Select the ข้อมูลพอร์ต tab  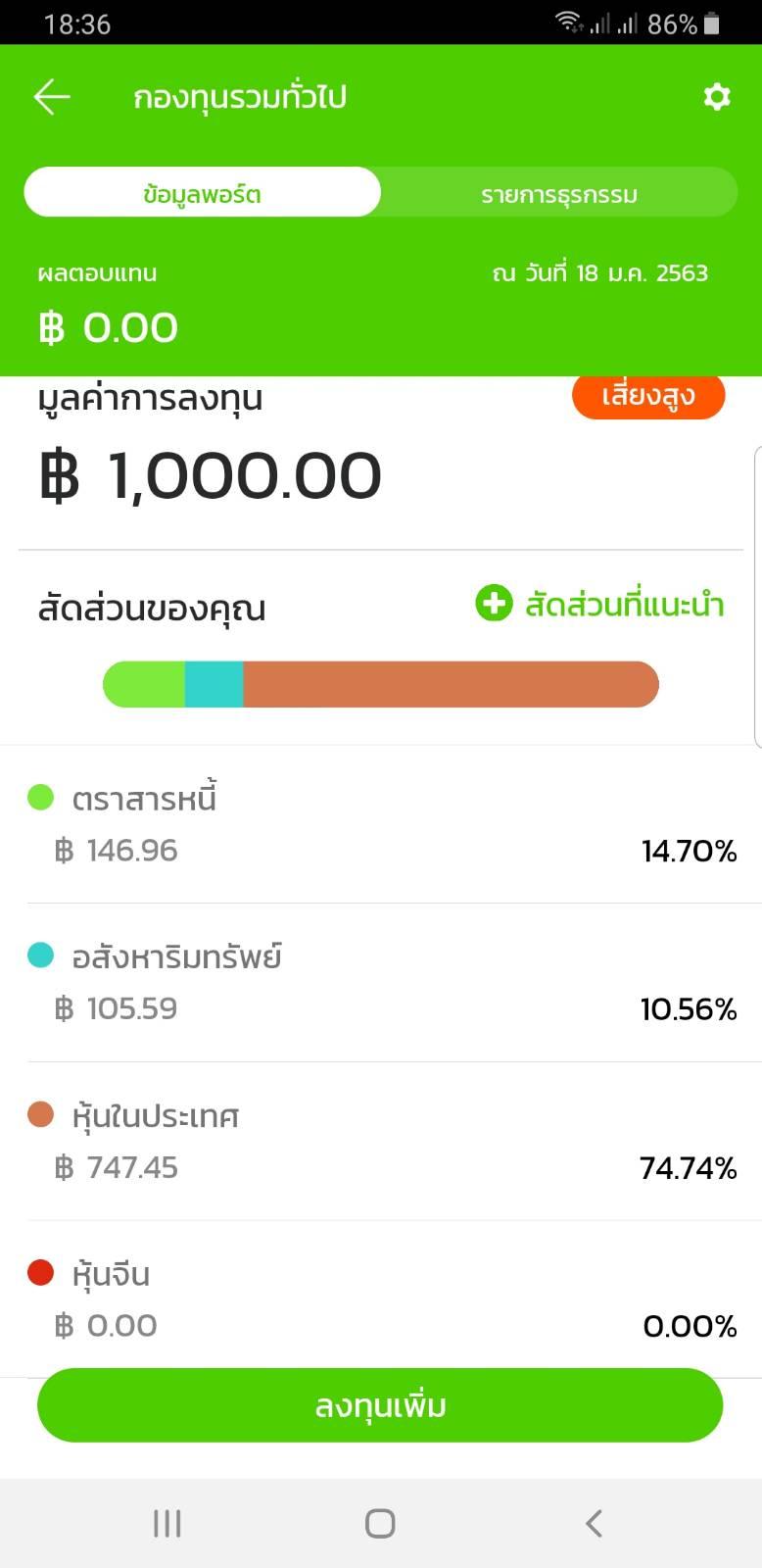coord(202,192)
